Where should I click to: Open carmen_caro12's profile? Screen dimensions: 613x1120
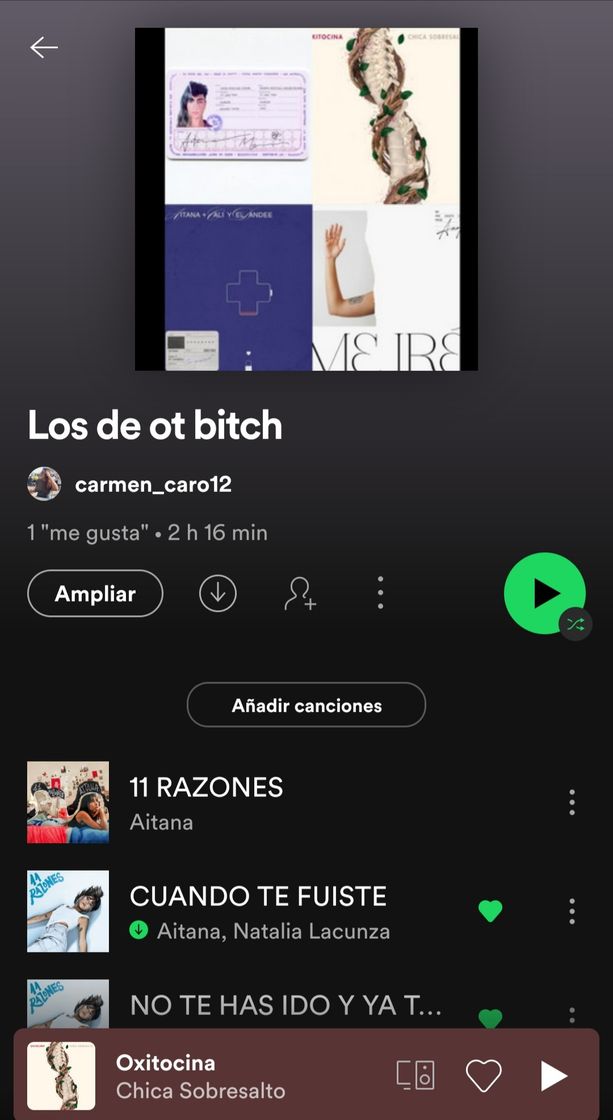pos(152,485)
